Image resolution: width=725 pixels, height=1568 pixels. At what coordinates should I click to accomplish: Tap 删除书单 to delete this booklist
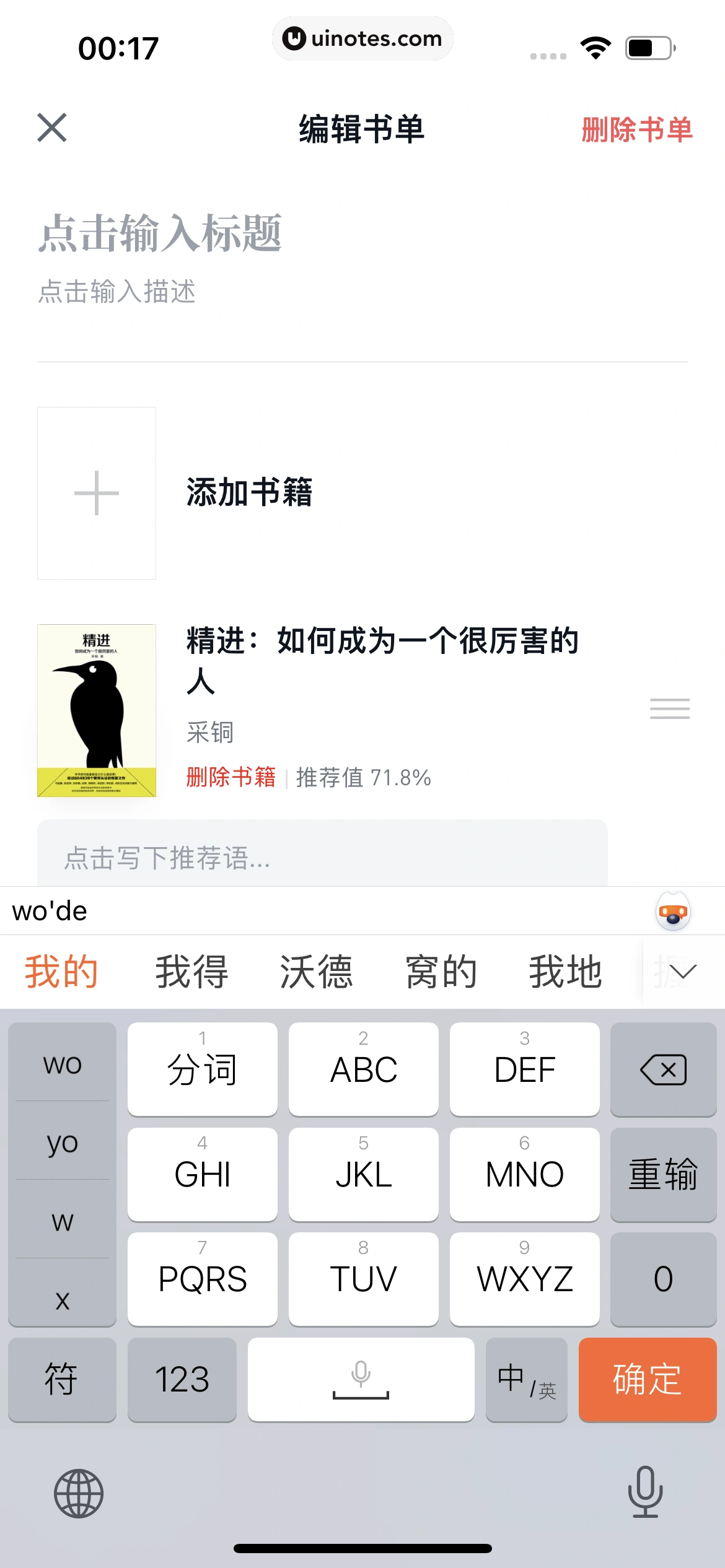(637, 128)
